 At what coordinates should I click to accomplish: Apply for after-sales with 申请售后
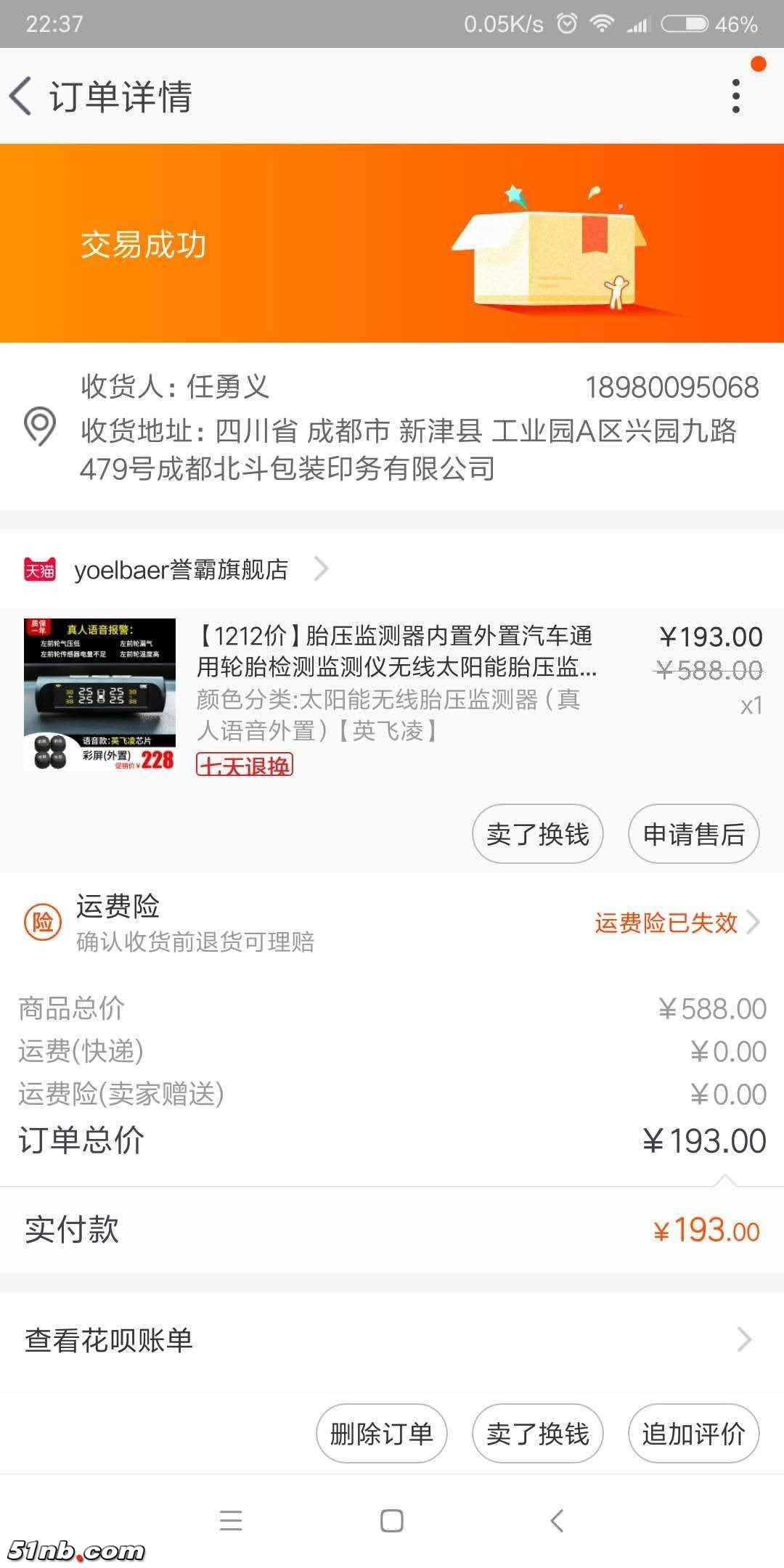(693, 834)
